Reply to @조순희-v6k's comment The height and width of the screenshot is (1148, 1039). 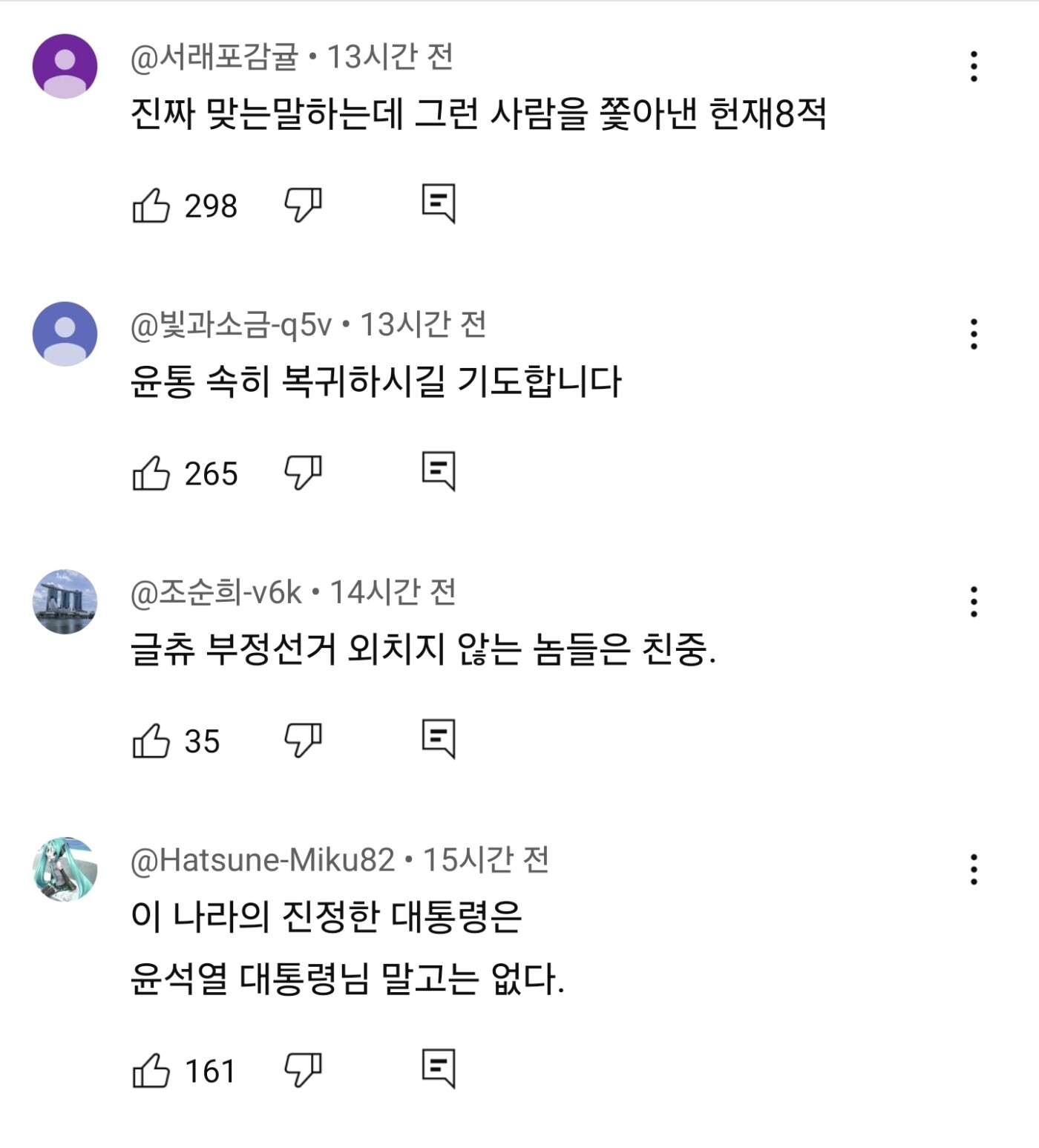[438, 738]
